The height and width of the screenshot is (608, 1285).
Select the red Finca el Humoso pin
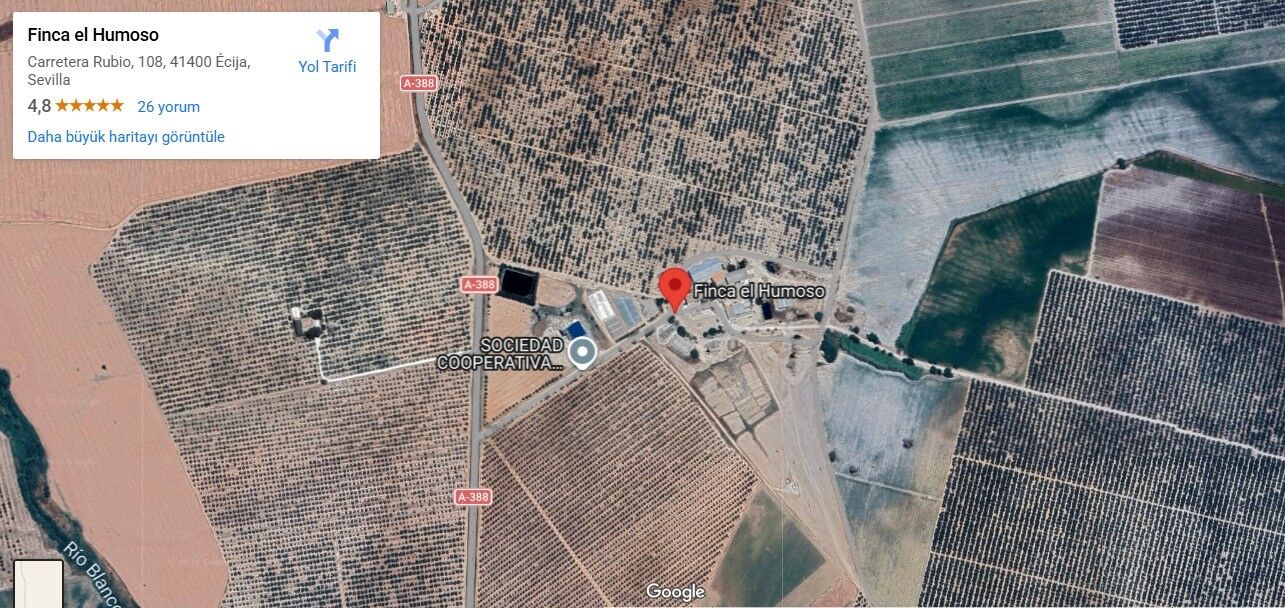[x=674, y=287]
